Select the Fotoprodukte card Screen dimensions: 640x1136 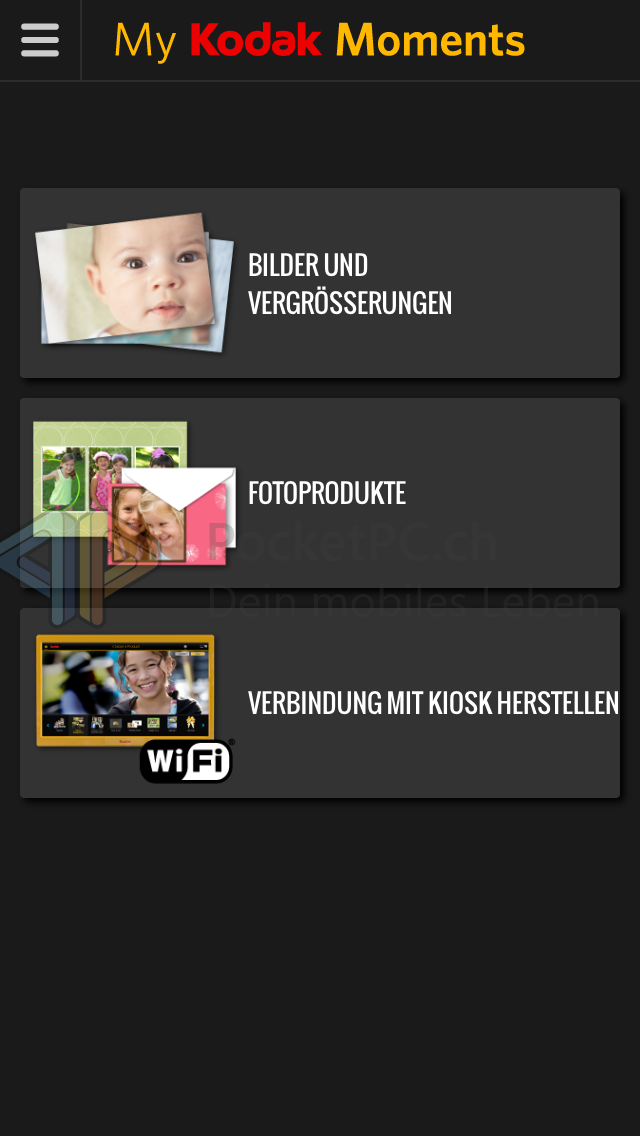pyautogui.click(x=320, y=493)
